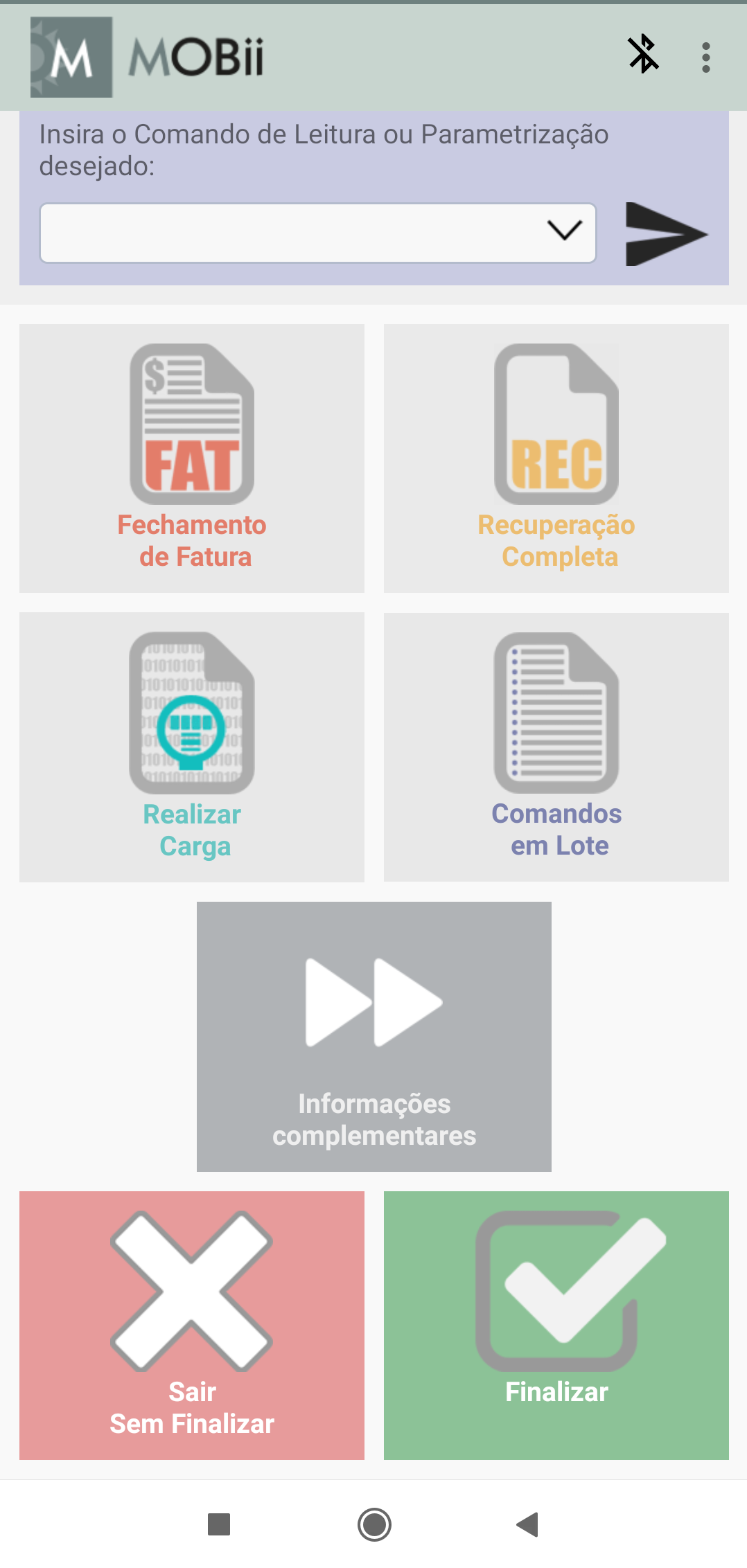Viewport: 747px width, 1568px height.
Task: Start Realizar Carga
Action: [x=192, y=747]
